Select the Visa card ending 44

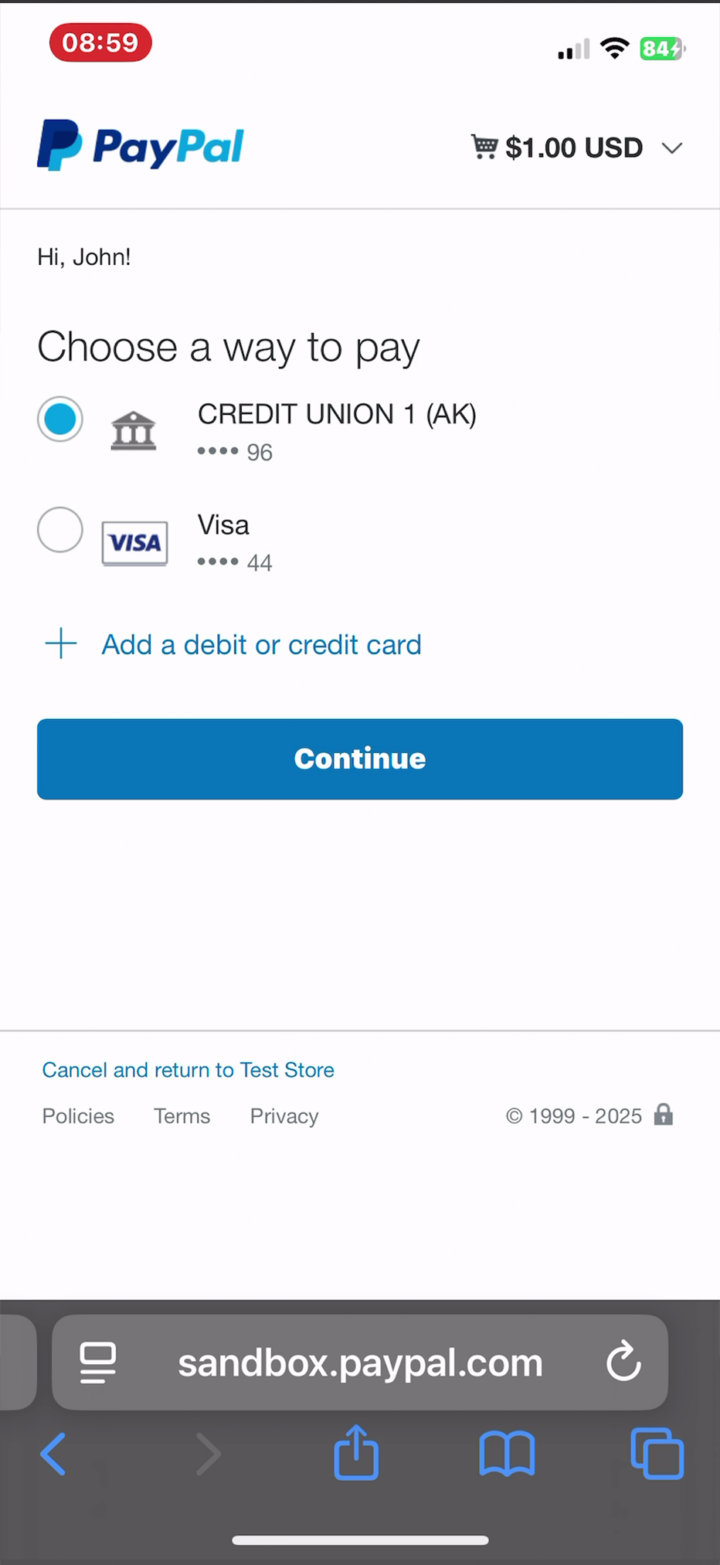tap(60, 530)
